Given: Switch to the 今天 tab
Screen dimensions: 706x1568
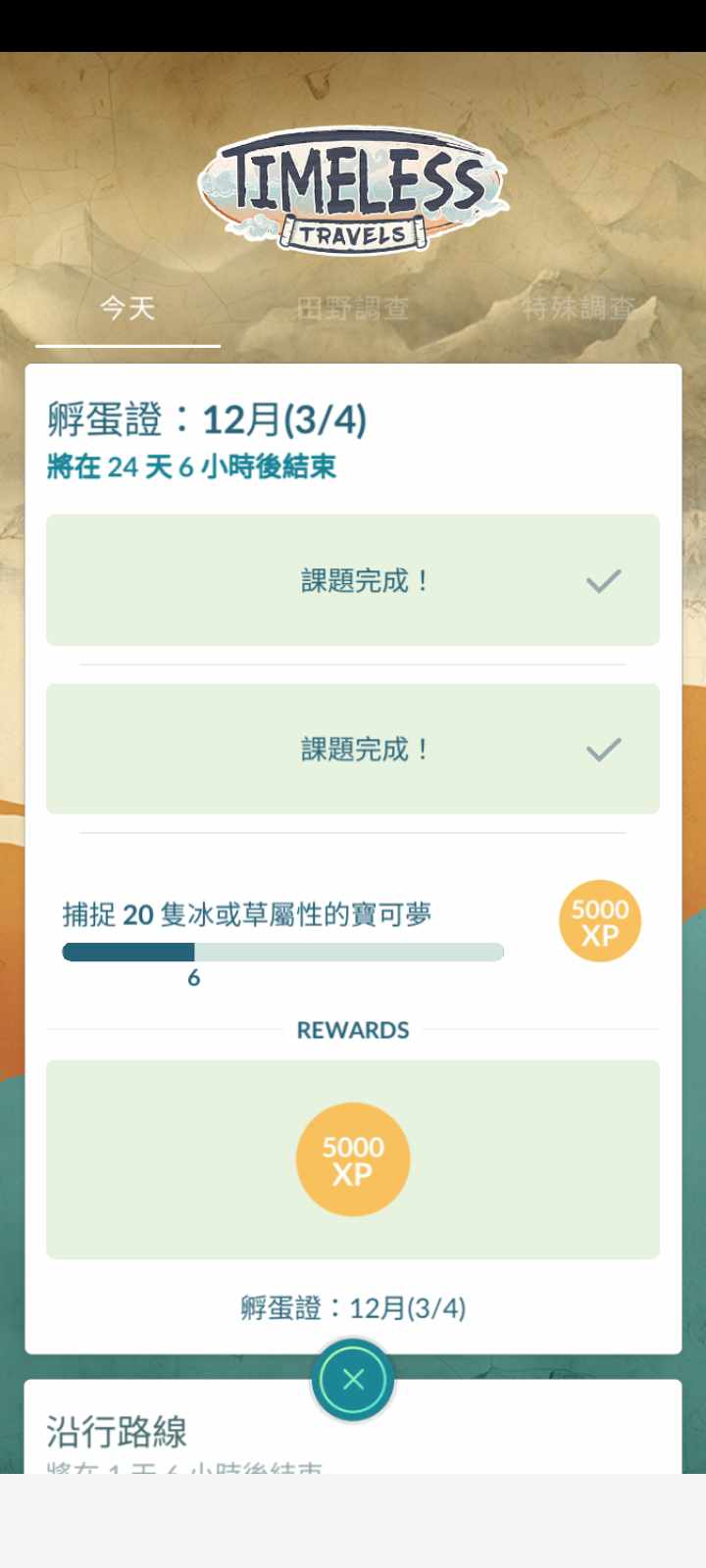Looking at the screenshot, I should (x=127, y=310).
